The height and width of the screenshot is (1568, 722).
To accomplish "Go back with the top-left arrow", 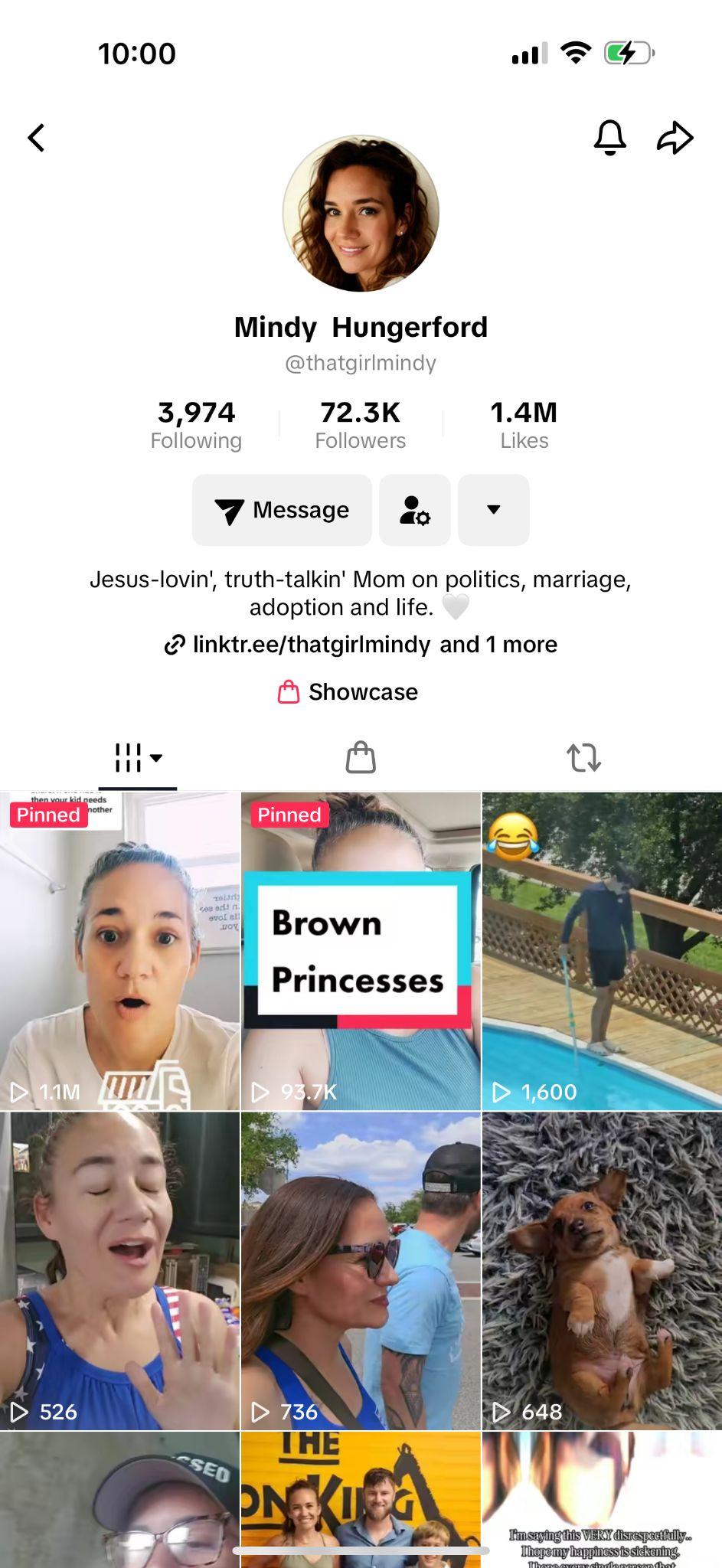I will point(36,138).
